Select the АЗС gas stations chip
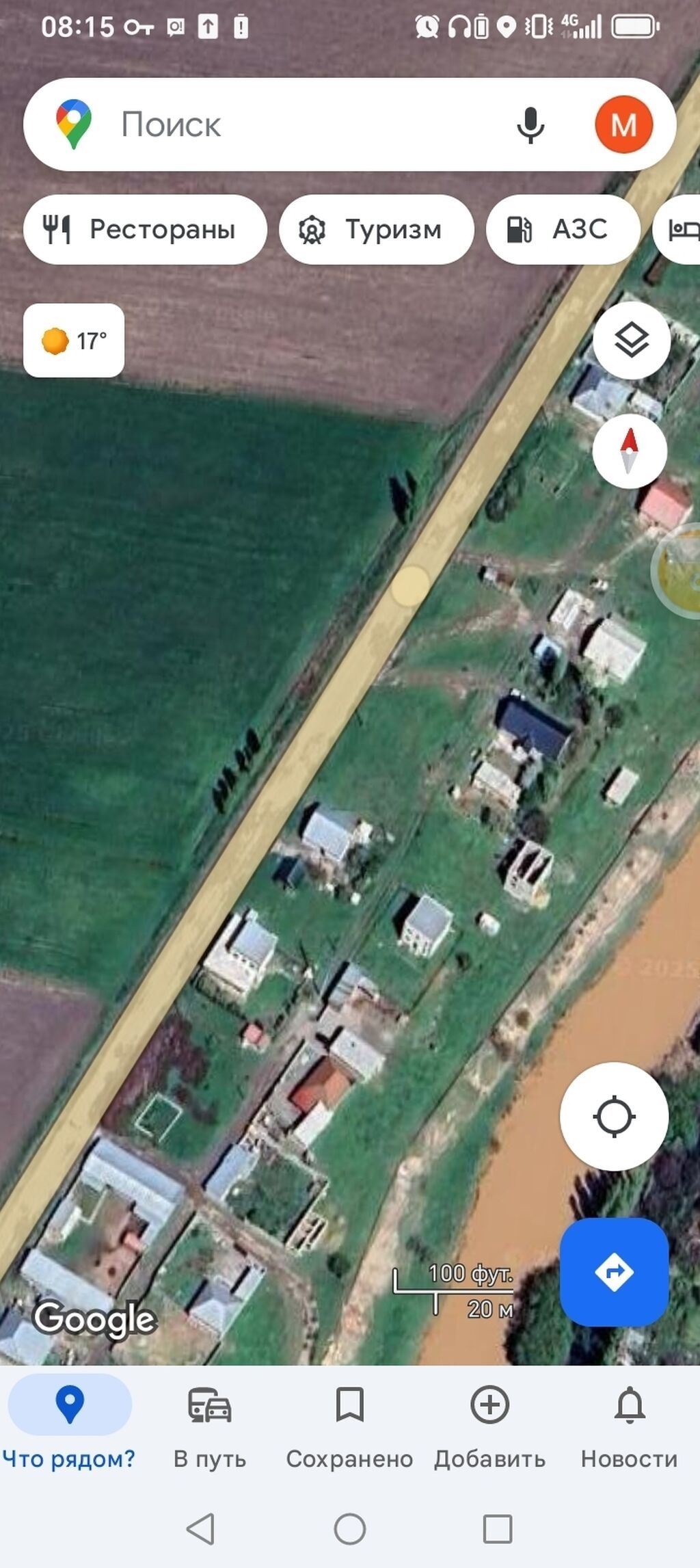The width and height of the screenshot is (700, 1568). click(563, 229)
